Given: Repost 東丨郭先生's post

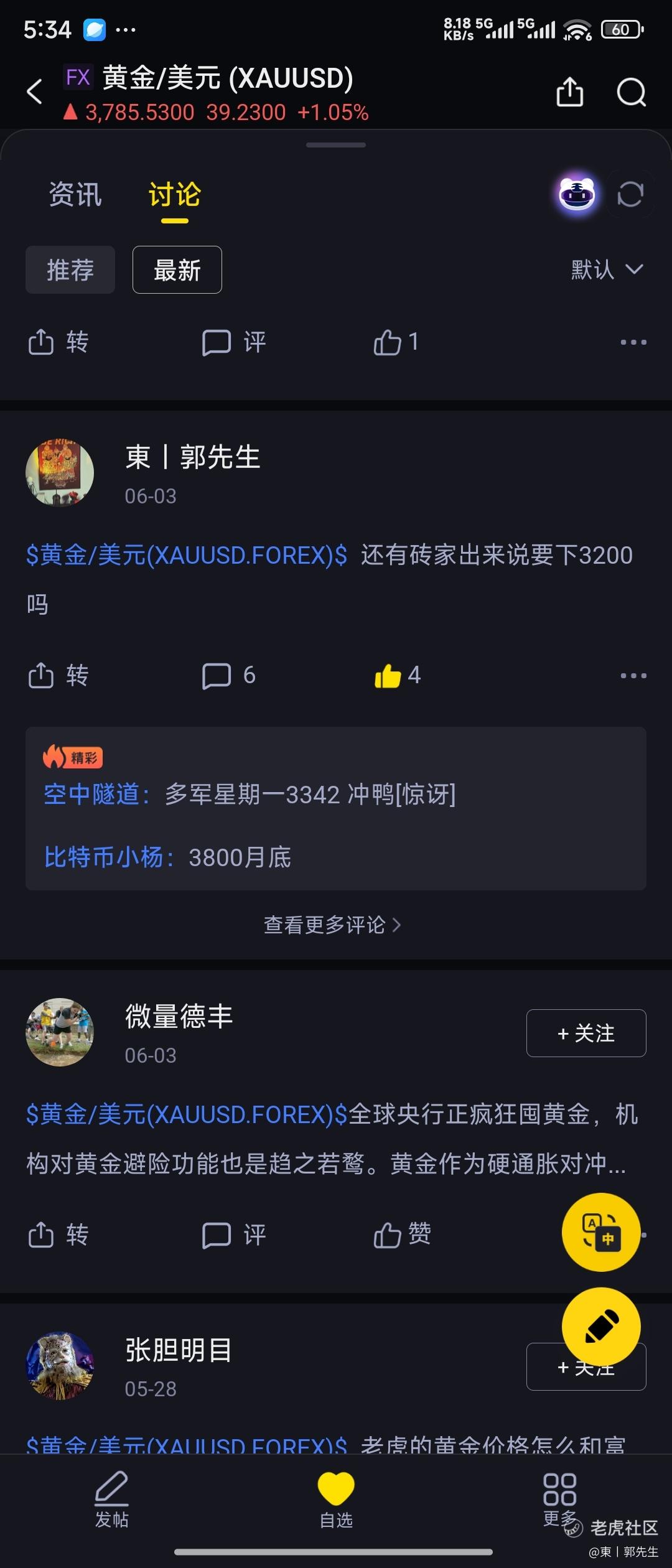Looking at the screenshot, I should point(58,676).
